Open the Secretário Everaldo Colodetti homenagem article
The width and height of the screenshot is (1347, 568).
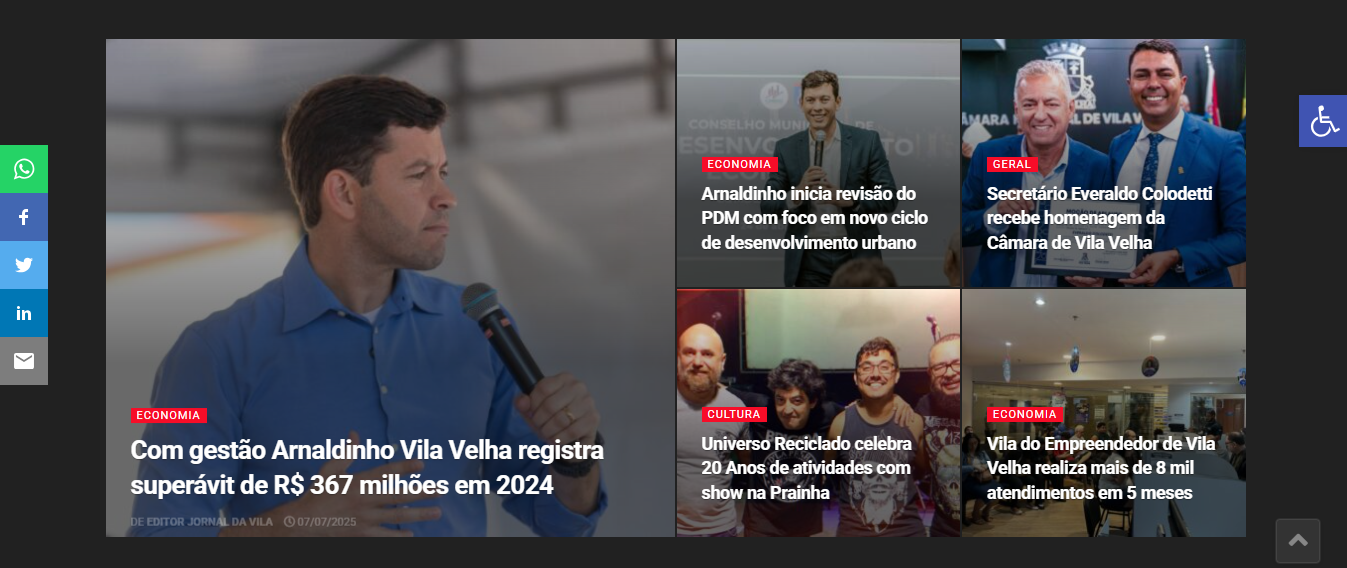click(1098, 218)
